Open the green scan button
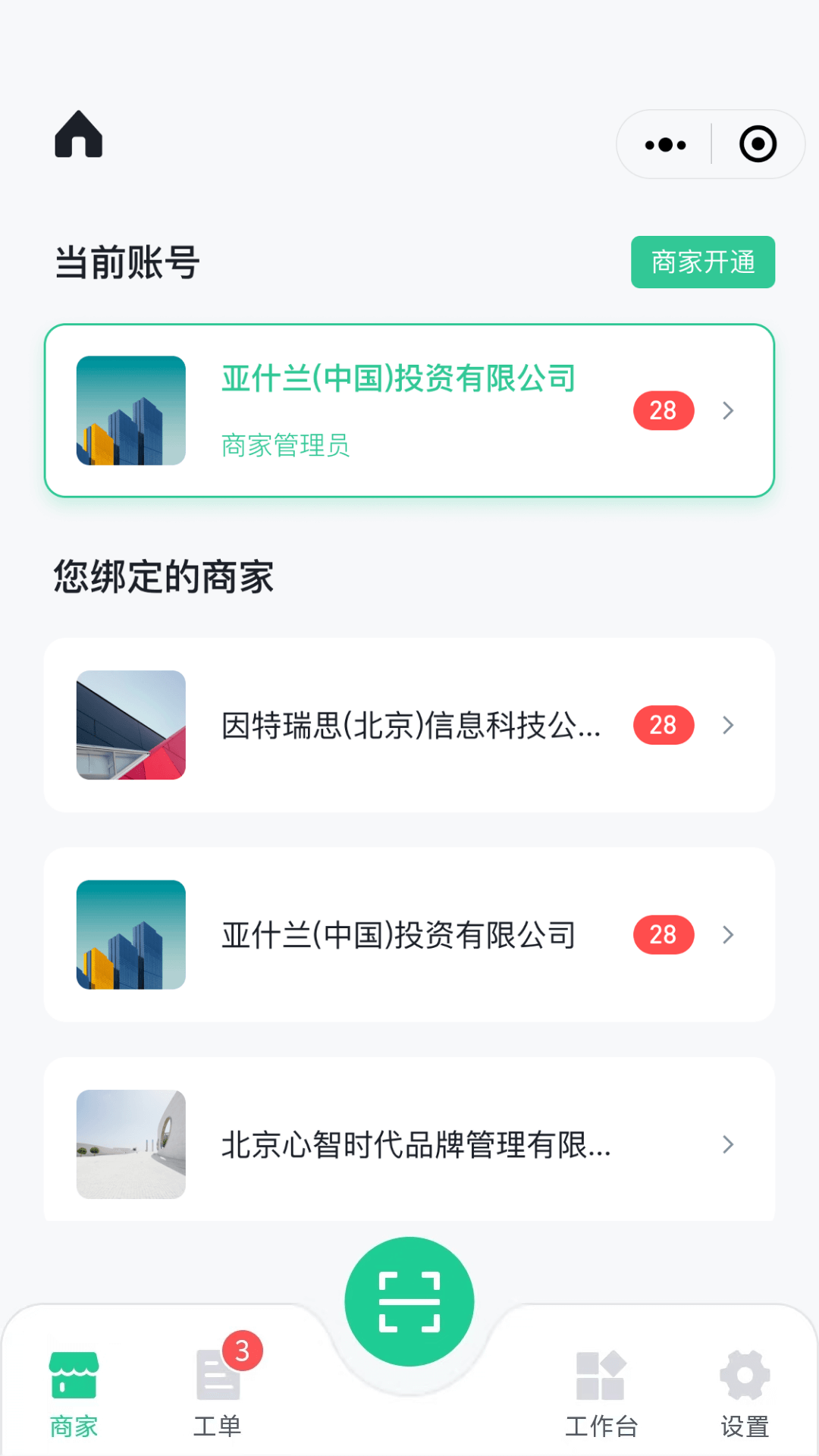 409,1301
